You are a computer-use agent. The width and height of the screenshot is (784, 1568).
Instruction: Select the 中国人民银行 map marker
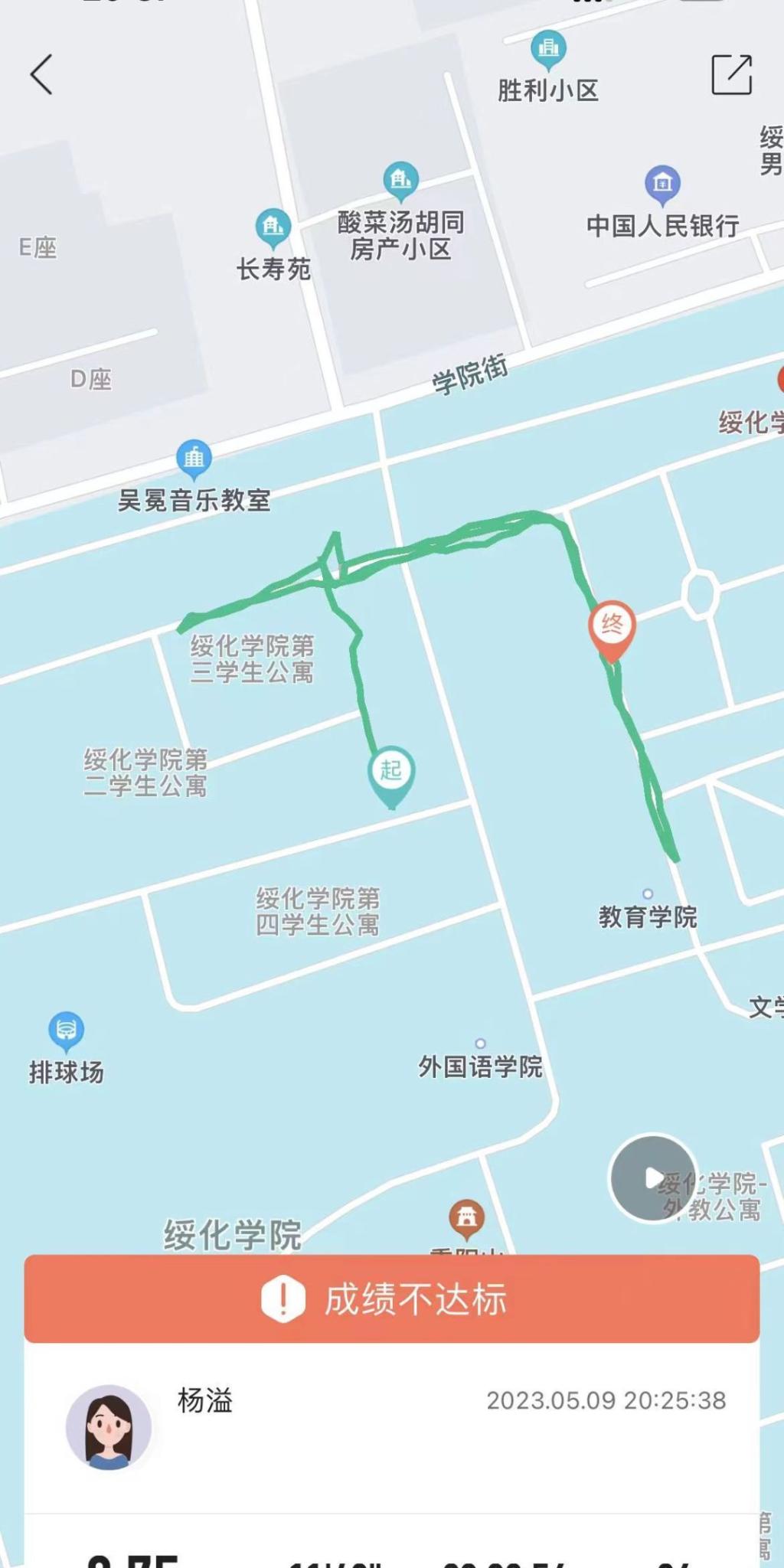point(662,184)
